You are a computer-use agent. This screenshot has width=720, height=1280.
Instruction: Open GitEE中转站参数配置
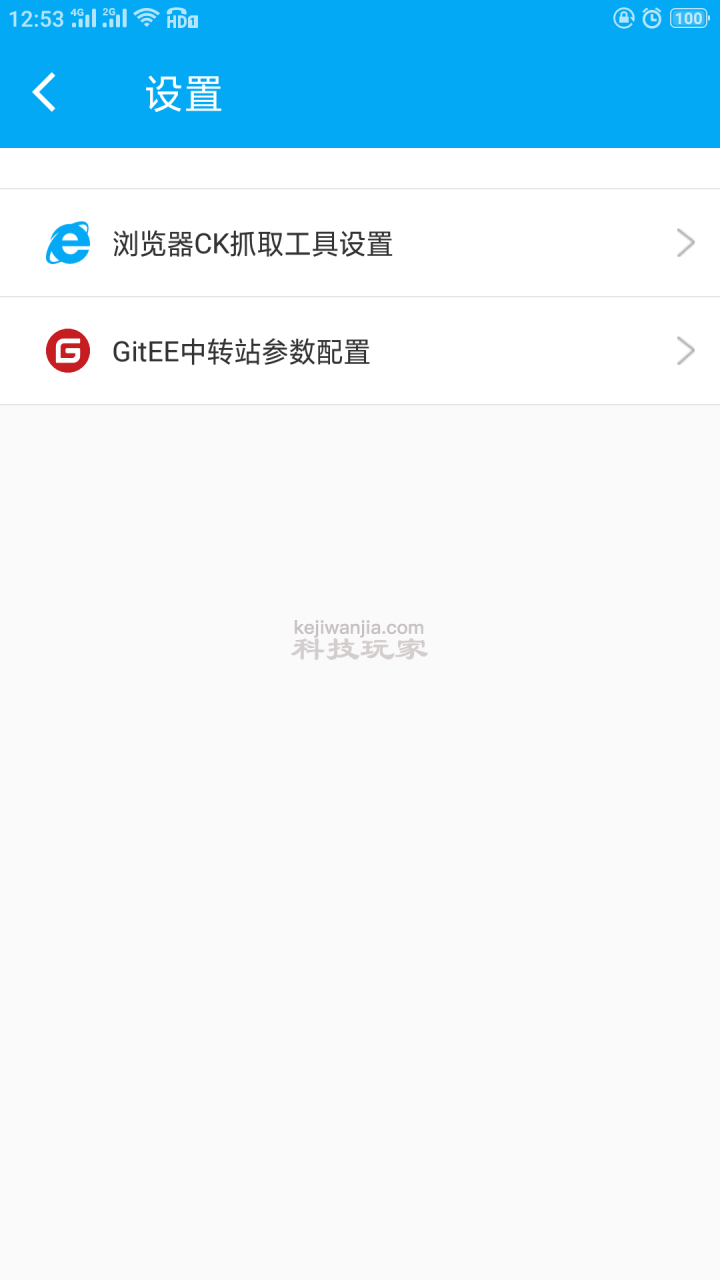(x=360, y=351)
